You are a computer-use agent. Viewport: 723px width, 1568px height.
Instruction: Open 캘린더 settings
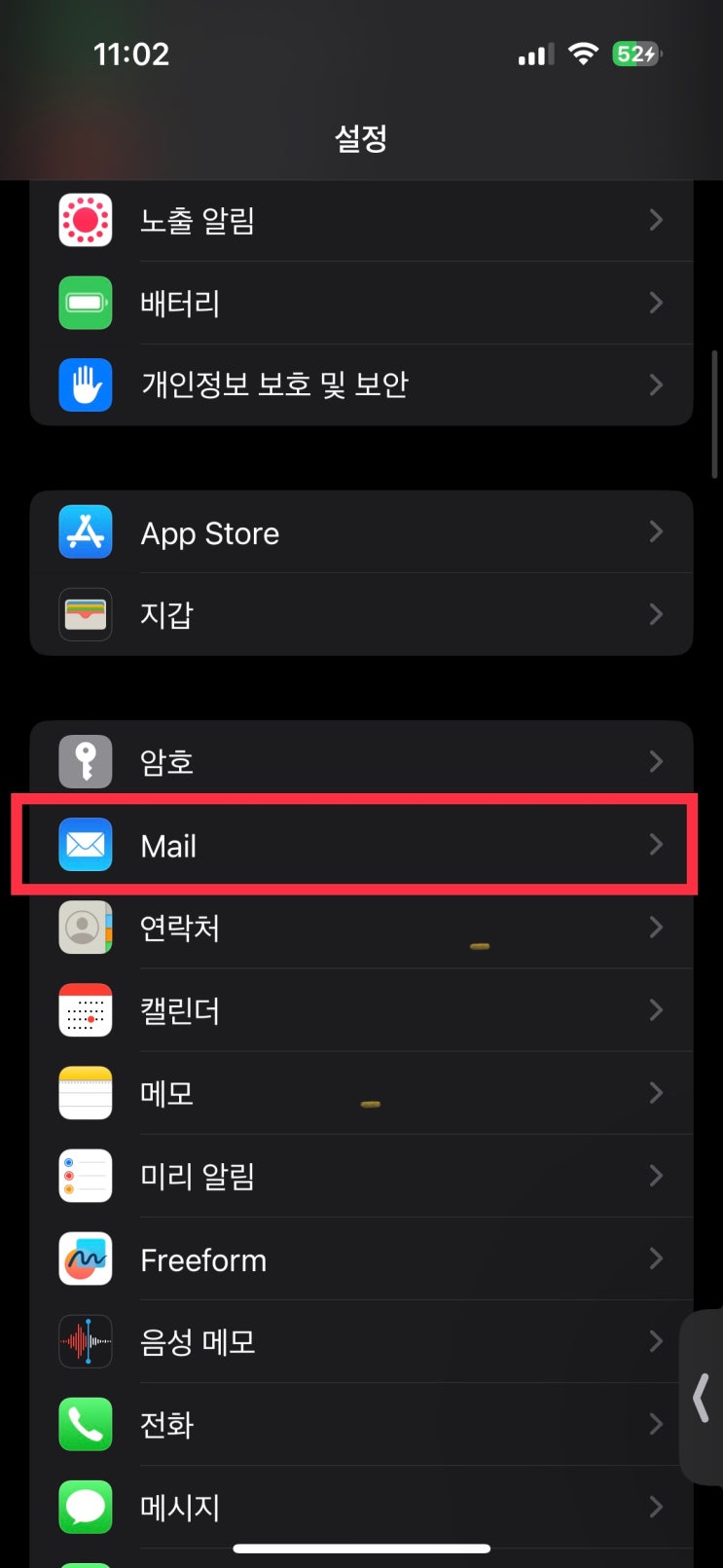tap(361, 1010)
